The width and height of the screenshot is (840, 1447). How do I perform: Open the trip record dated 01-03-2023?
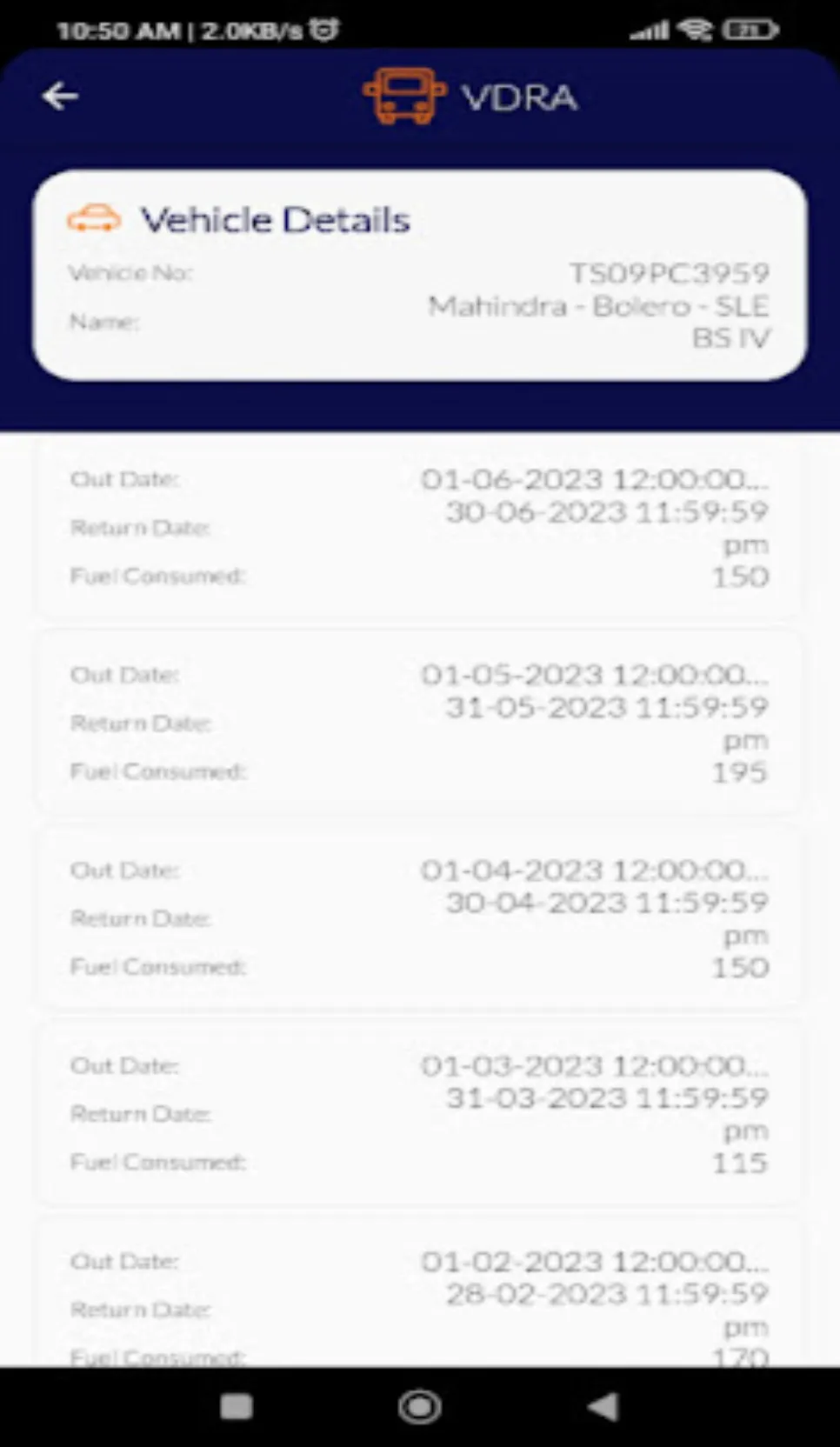418,1114
